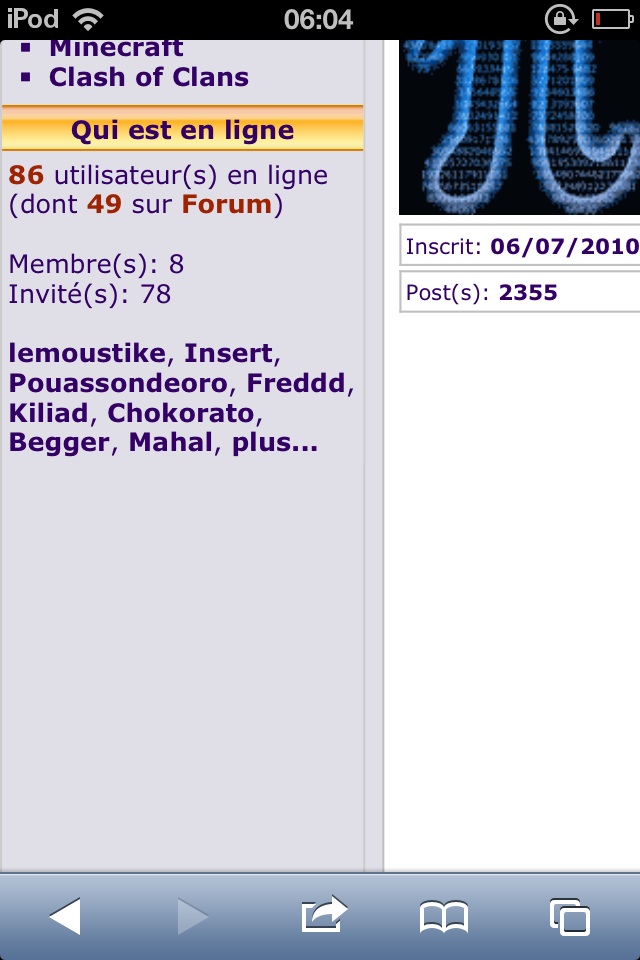Show more online members via plus...
The height and width of the screenshot is (960, 640).
click(274, 442)
